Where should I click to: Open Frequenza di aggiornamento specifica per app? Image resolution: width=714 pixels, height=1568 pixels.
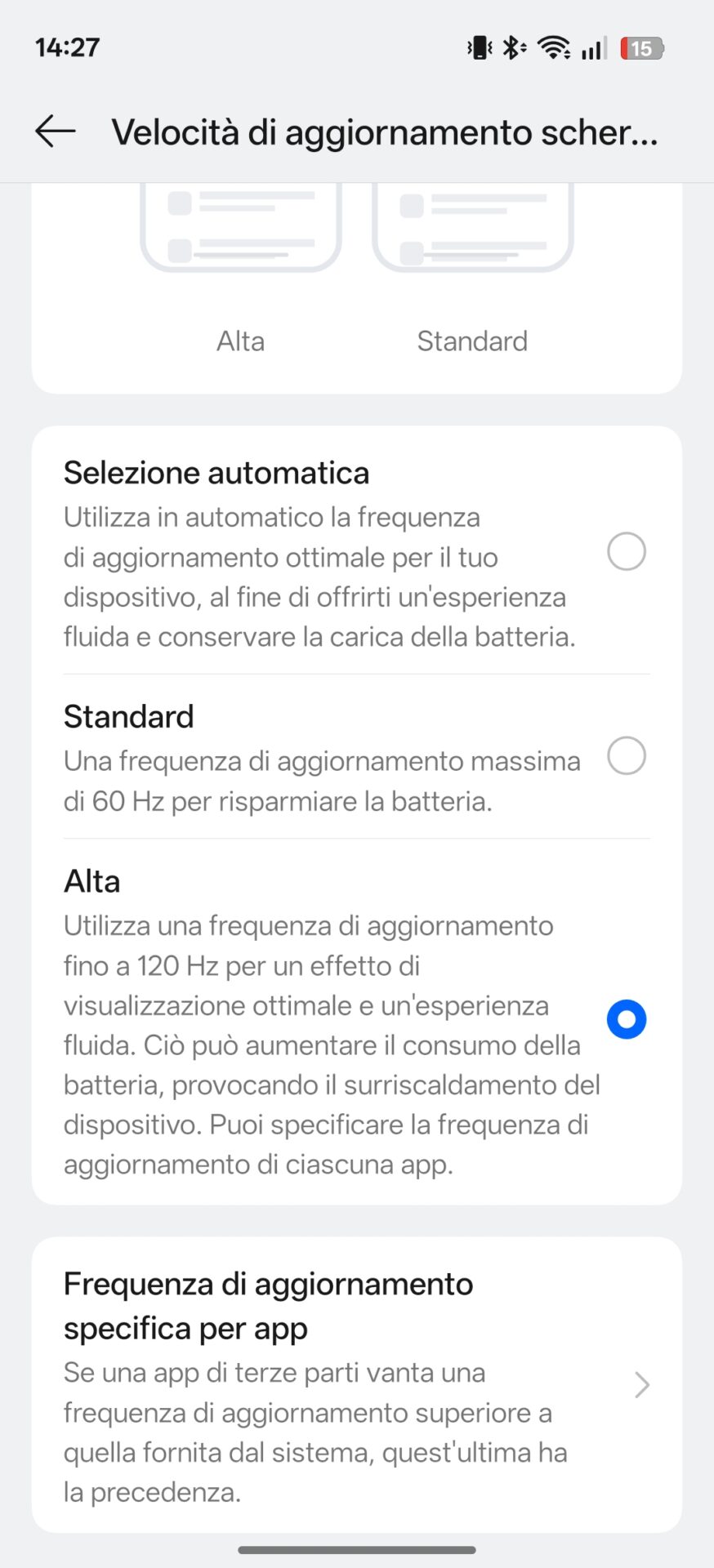(x=356, y=1385)
